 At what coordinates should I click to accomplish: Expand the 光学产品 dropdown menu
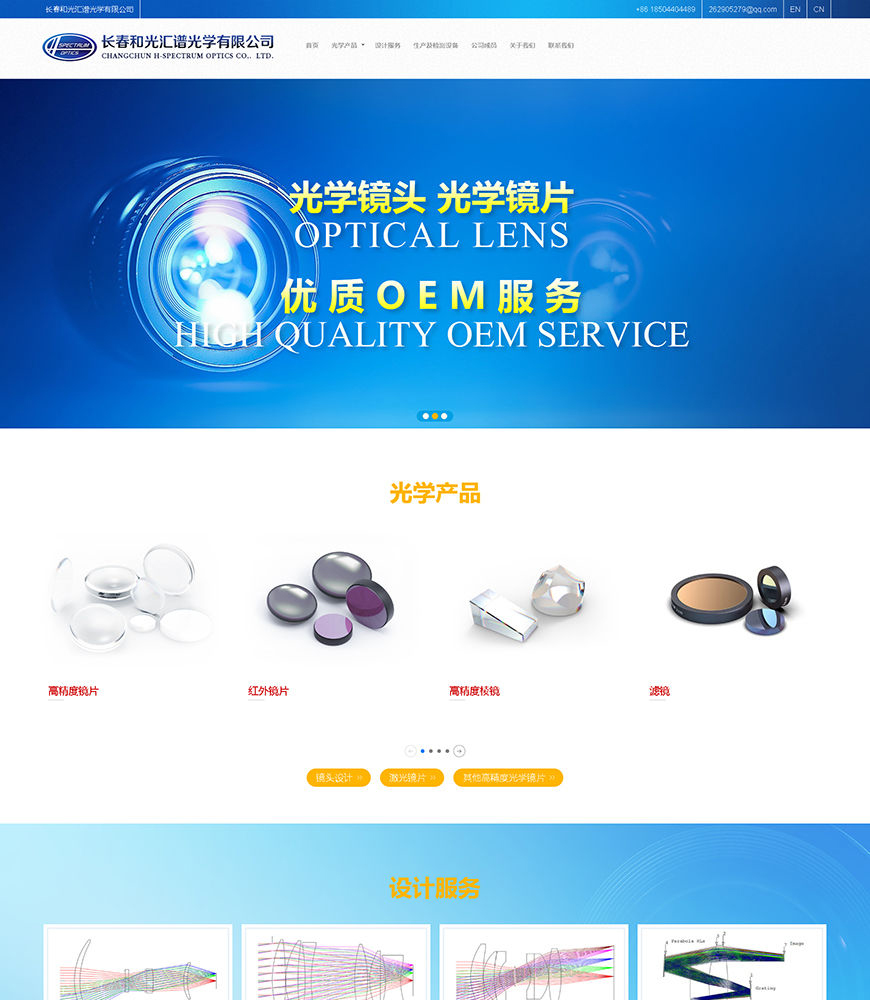point(347,46)
